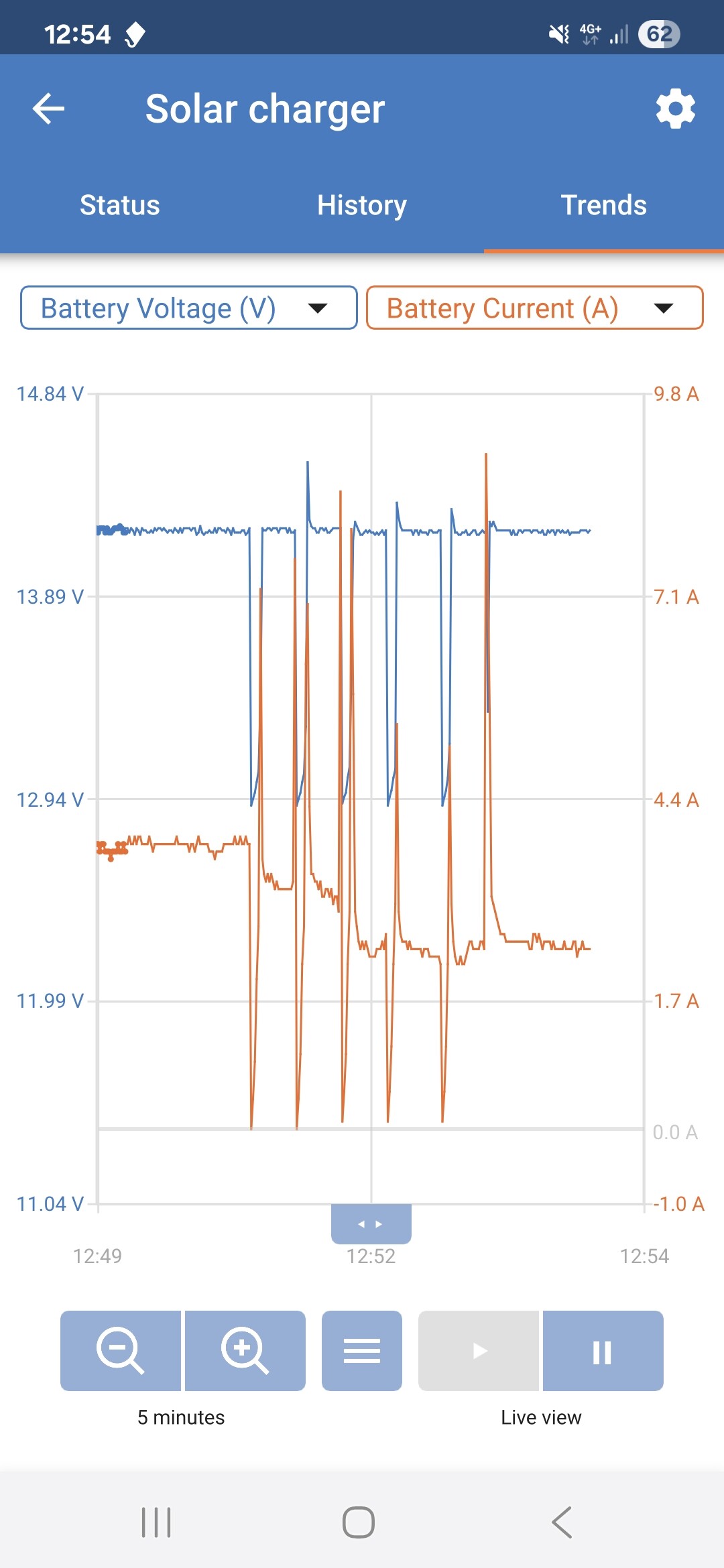
Task: Zoom out the trend graph
Action: [x=121, y=1350]
